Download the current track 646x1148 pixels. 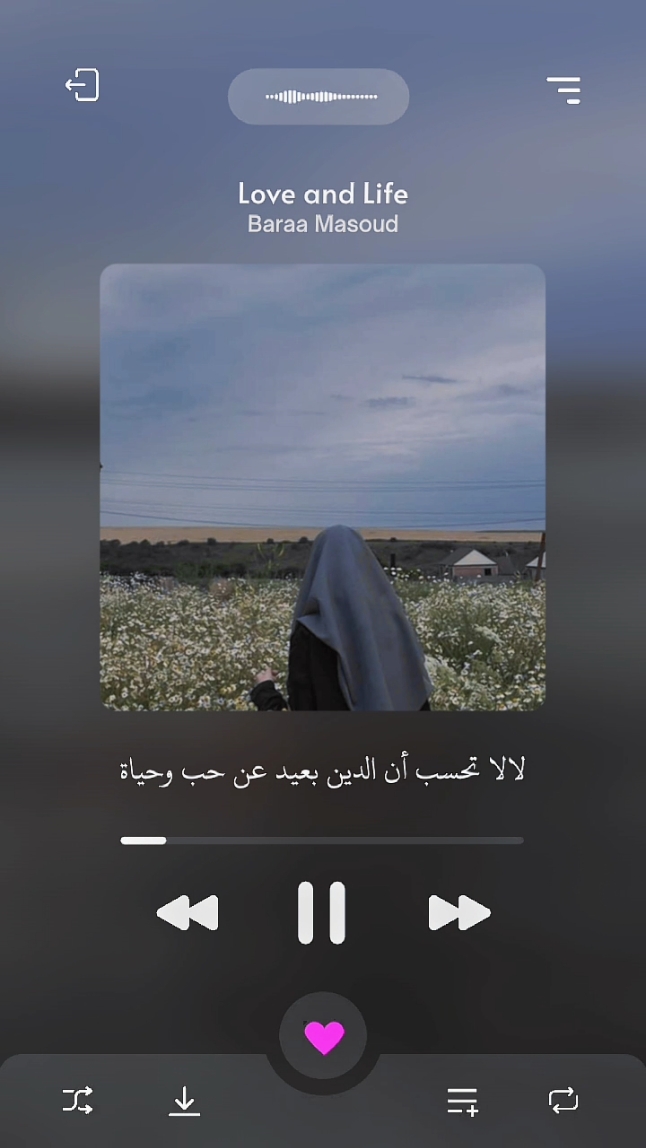[184, 1101]
